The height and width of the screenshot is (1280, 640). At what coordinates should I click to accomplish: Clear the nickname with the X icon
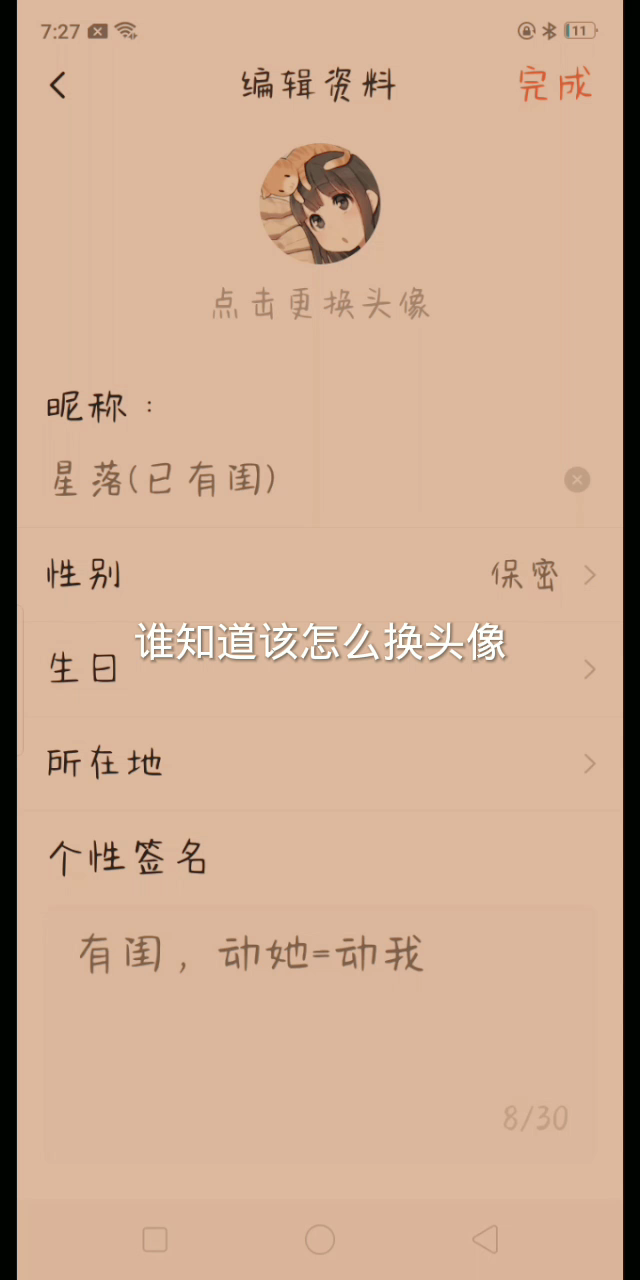click(577, 480)
